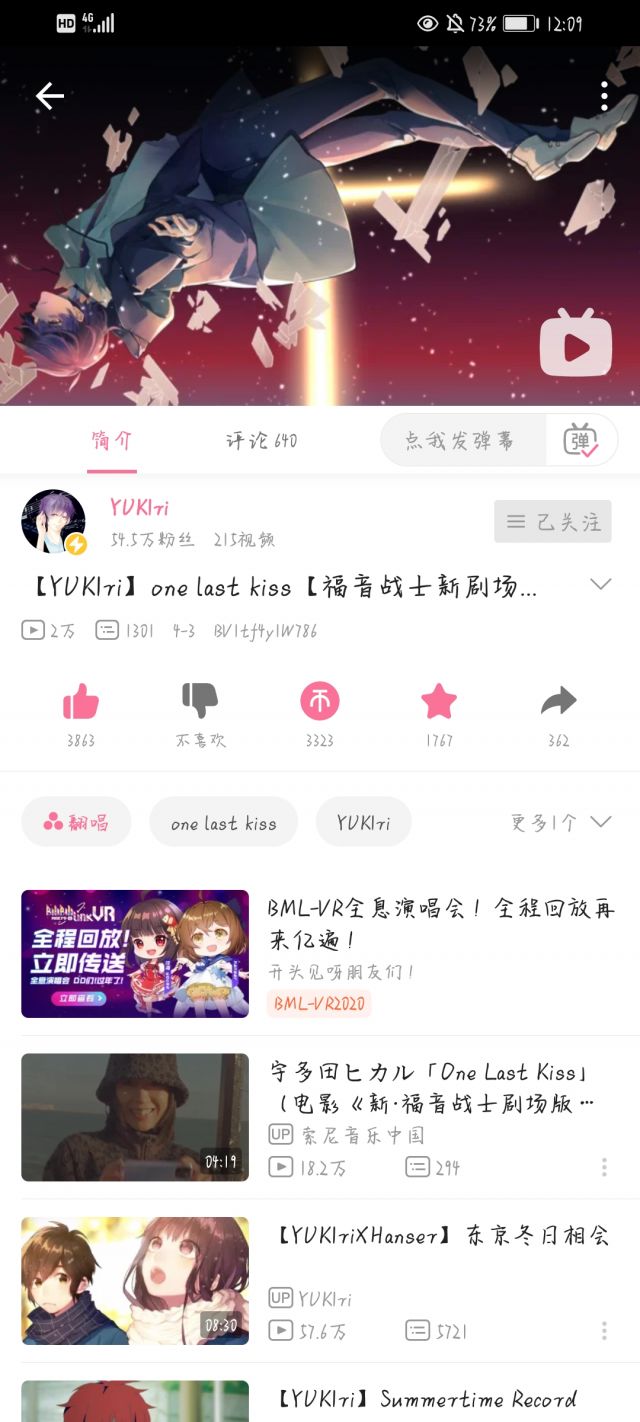Like the video with thumbs up
Viewport: 640px width, 1422px height.
80,702
